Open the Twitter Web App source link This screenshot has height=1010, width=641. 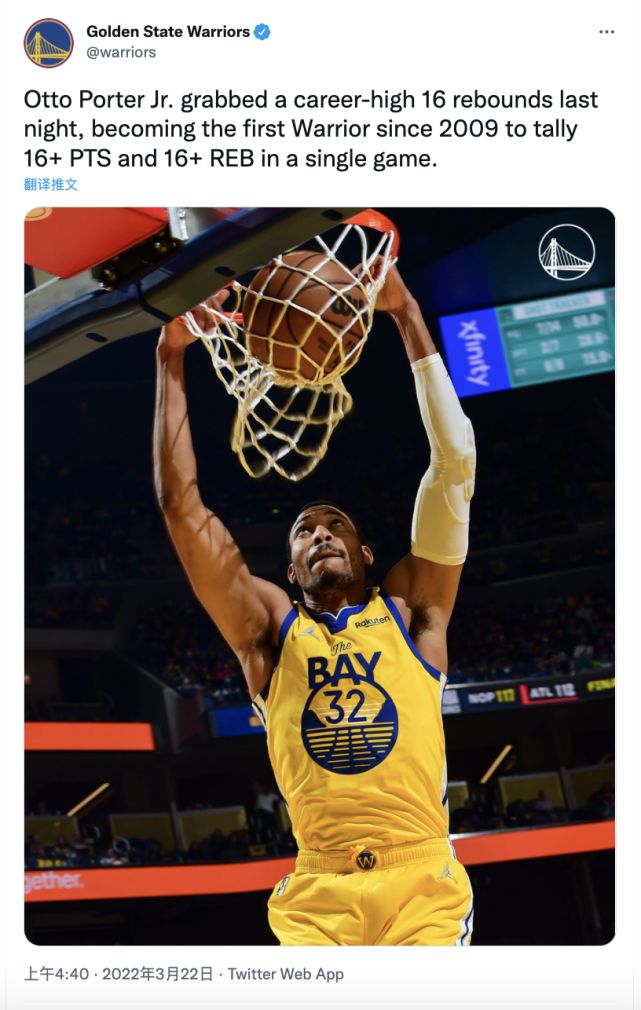tap(285, 974)
